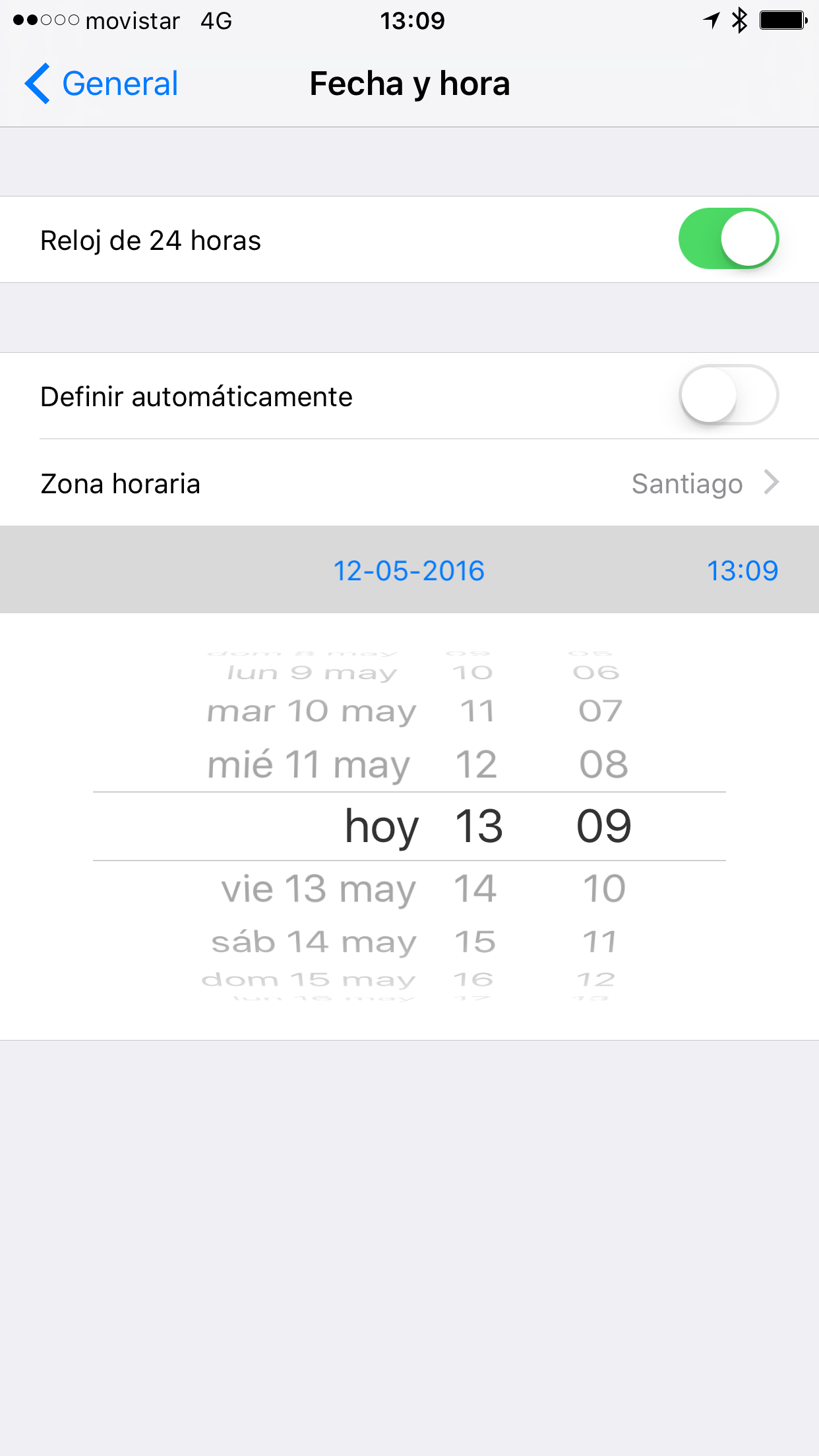Select mar 10 may in date picker
The height and width of the screenshot is (1456, 819).
click(x=312, y=712)
